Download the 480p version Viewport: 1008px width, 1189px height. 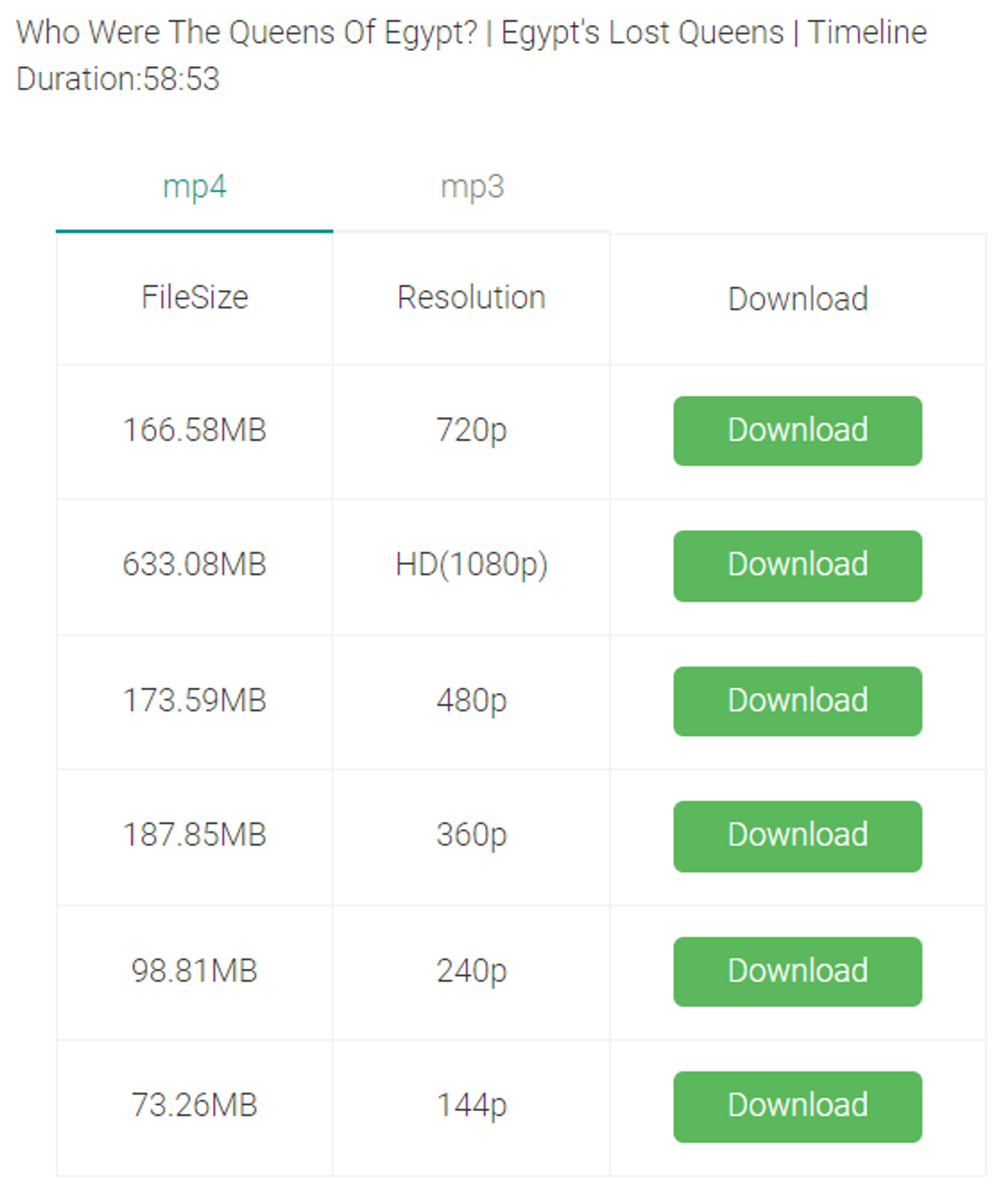796,701
